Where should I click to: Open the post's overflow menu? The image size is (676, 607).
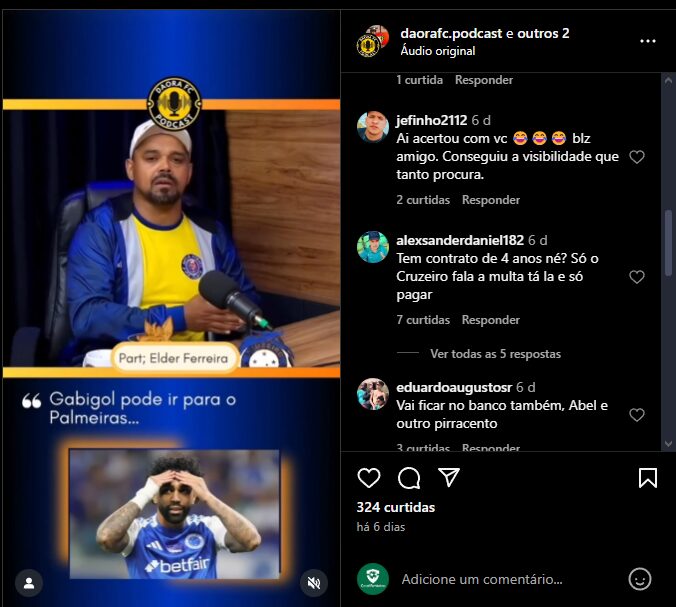(648, 41)
